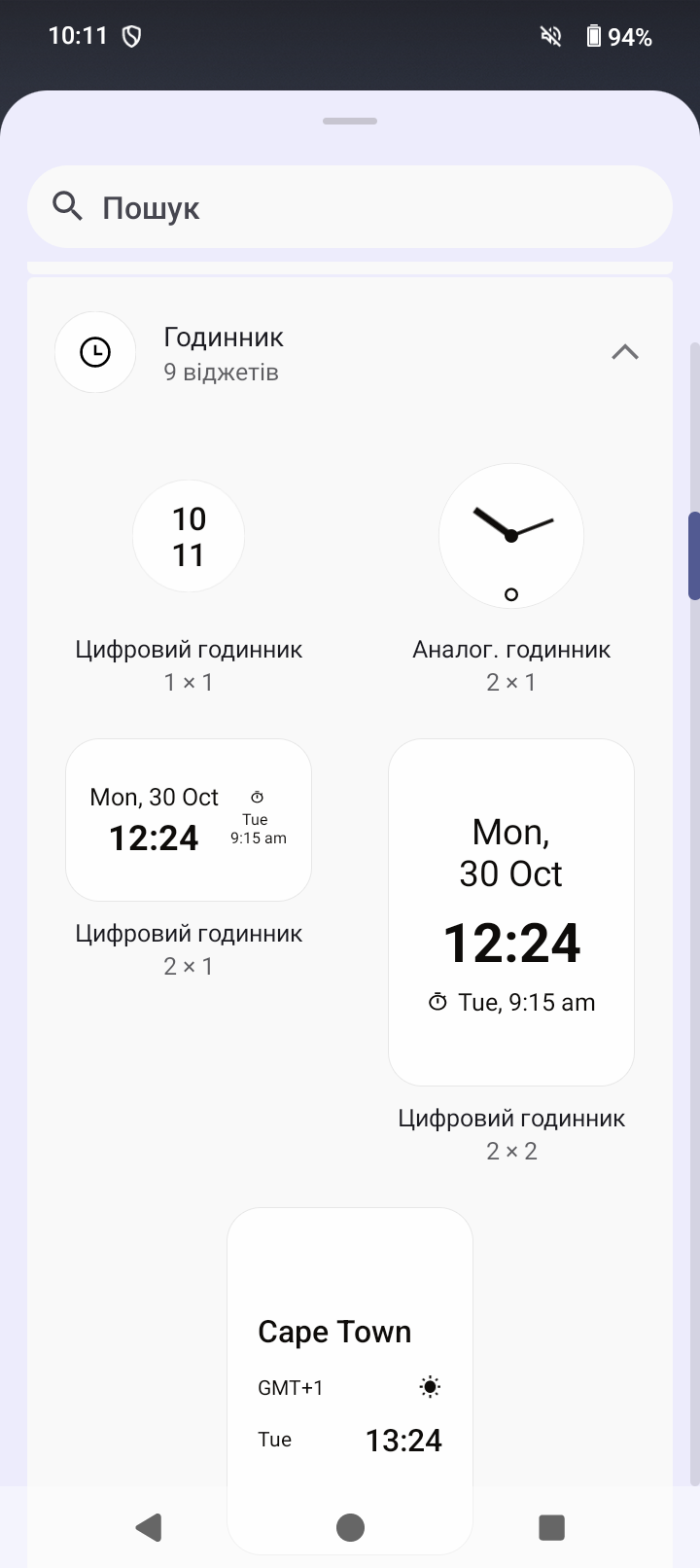700x1568 pixels.
Task: Tap the home navigation button
Action: (350, 1527)
